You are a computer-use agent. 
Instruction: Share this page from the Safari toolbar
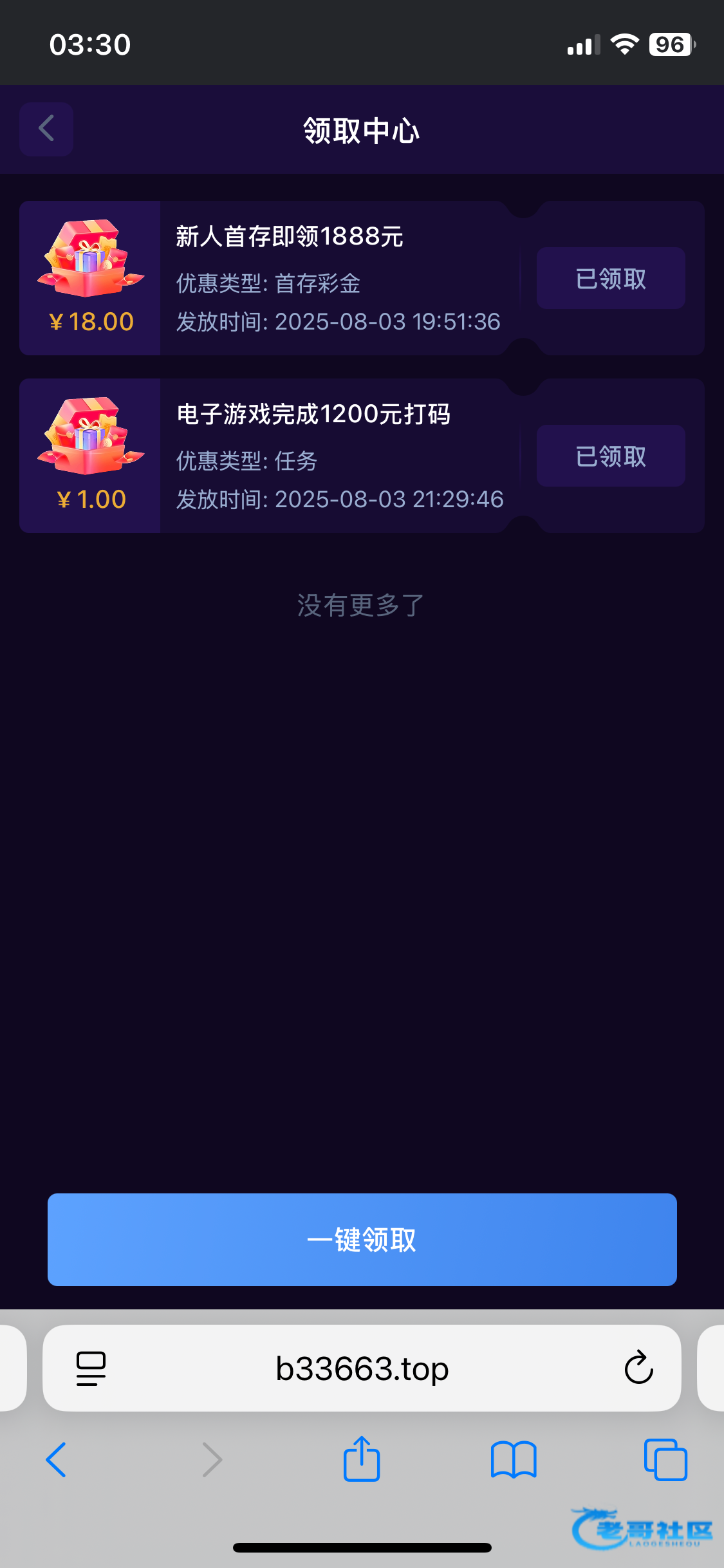pos(362,1459)
